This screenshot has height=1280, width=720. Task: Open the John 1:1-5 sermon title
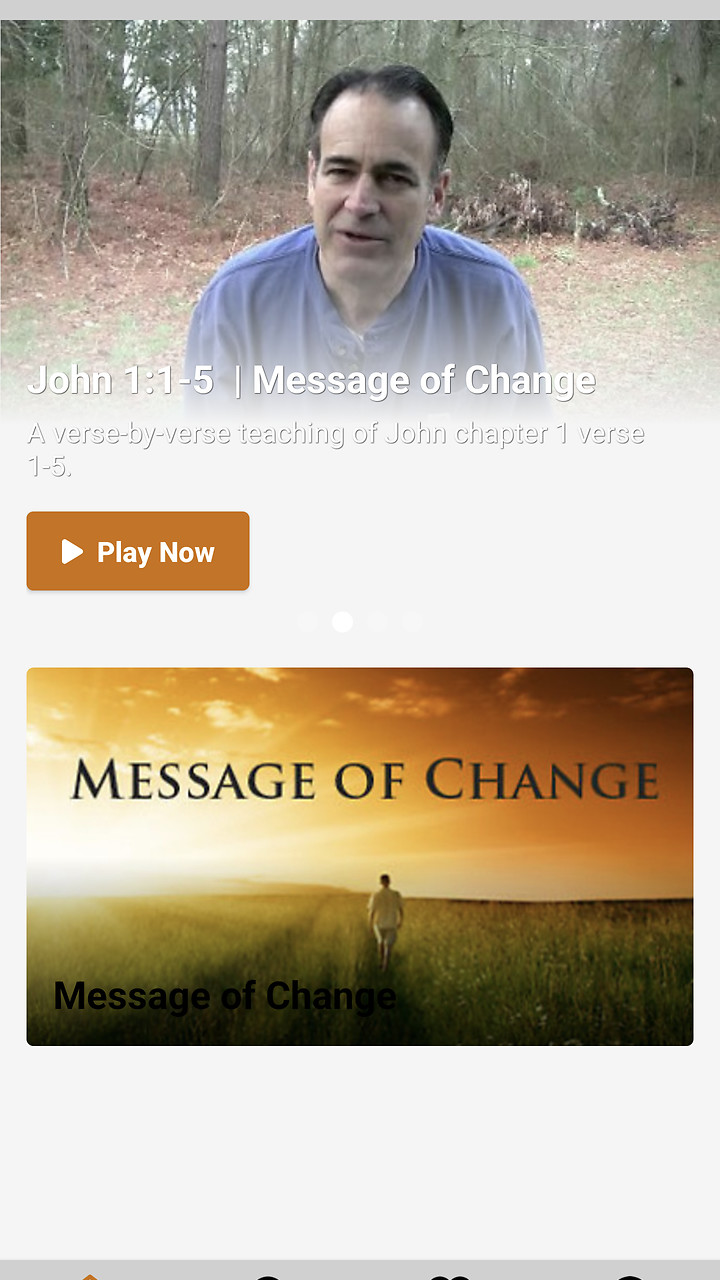click(313, 380)
